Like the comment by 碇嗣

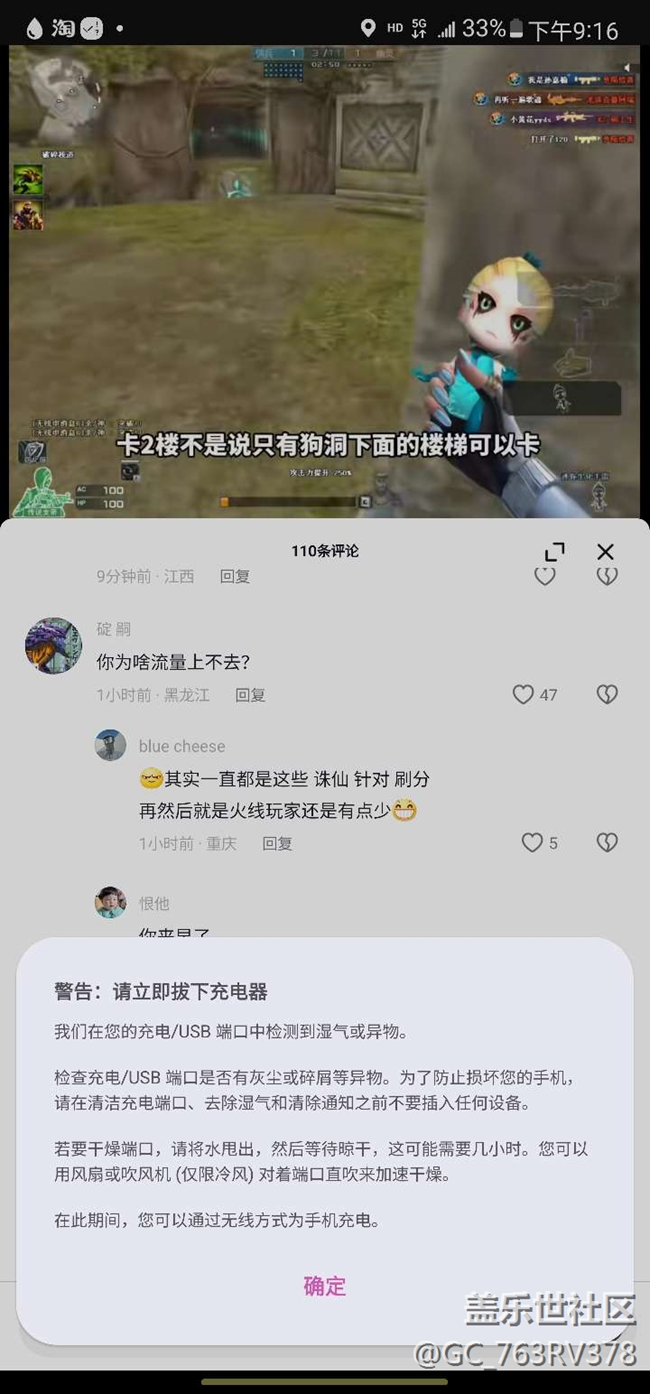tap(523, 694)
